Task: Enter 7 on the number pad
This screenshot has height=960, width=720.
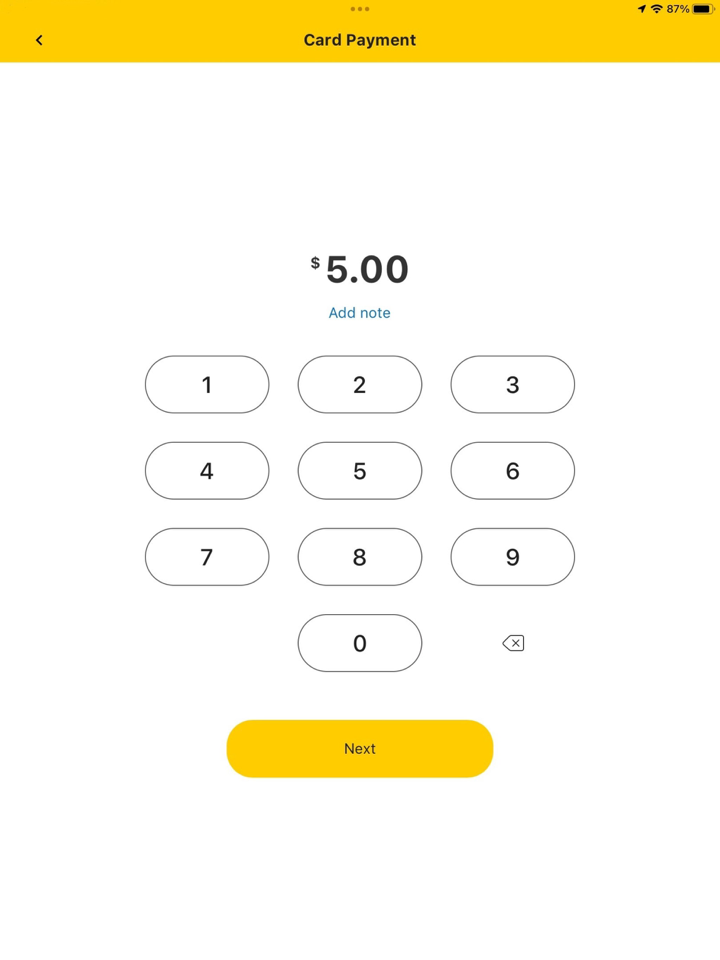Action: point(207,557)
